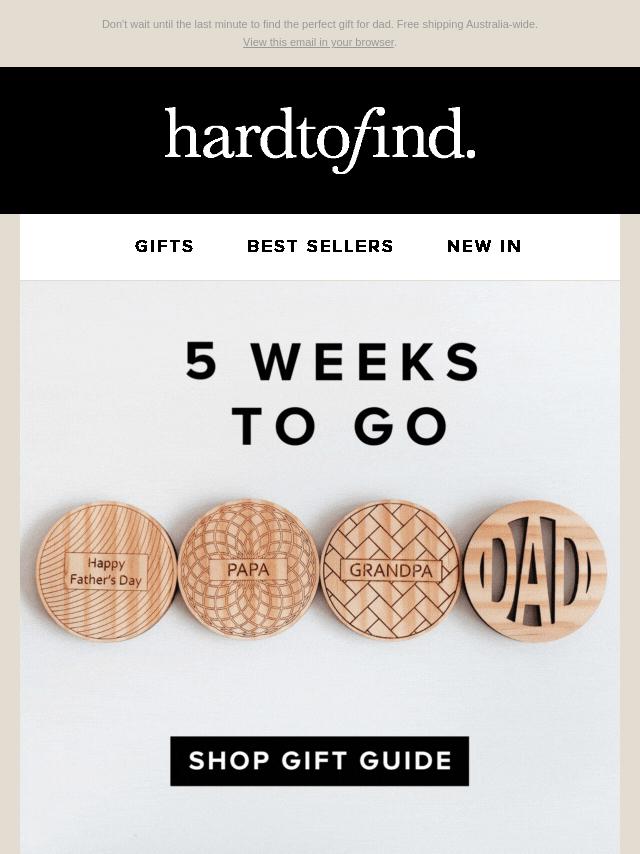Image resolution: width=640 pixels, height=854 pixels.
Task: Open the Gifts section
Action: (165, 246)
